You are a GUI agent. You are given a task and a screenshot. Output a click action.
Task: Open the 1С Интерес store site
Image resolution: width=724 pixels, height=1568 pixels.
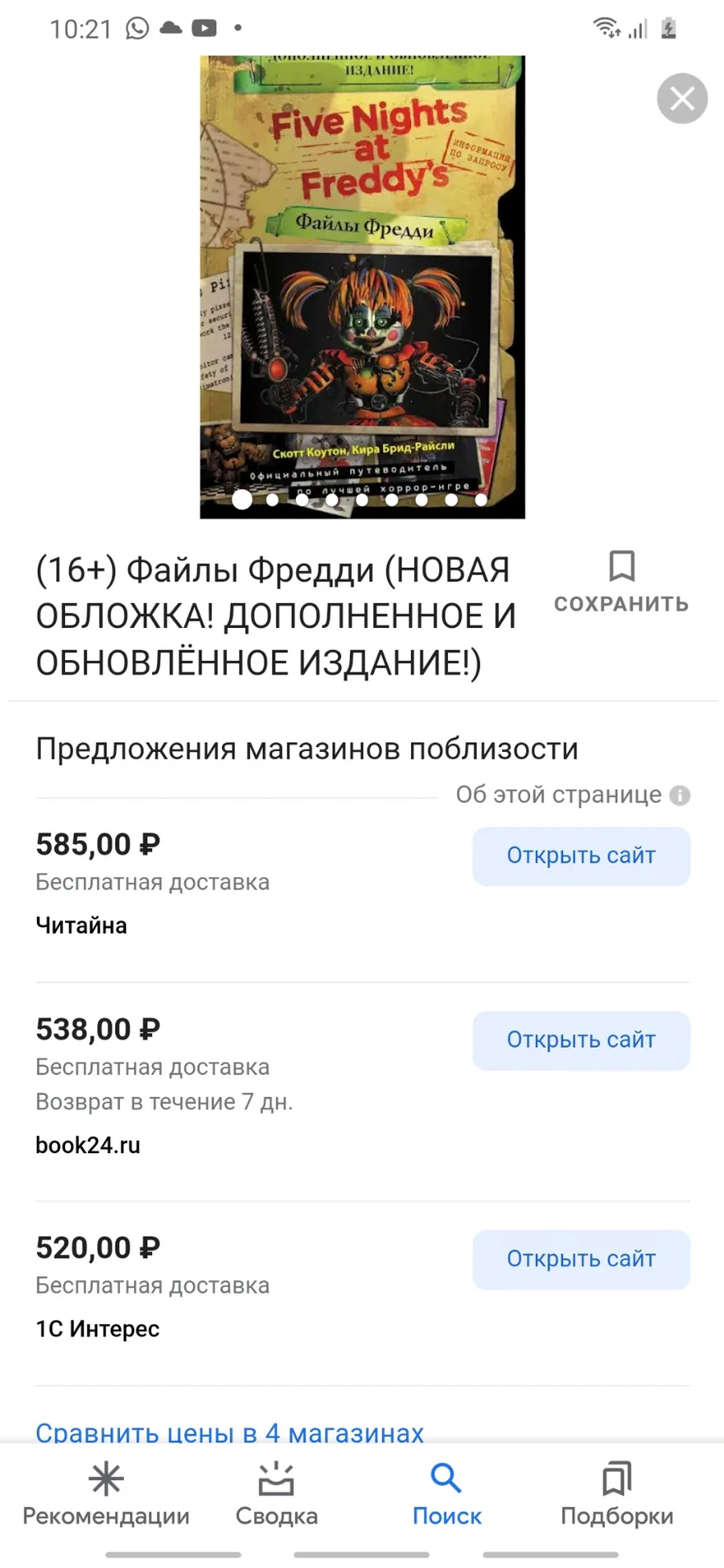(x=581, y=1258)
